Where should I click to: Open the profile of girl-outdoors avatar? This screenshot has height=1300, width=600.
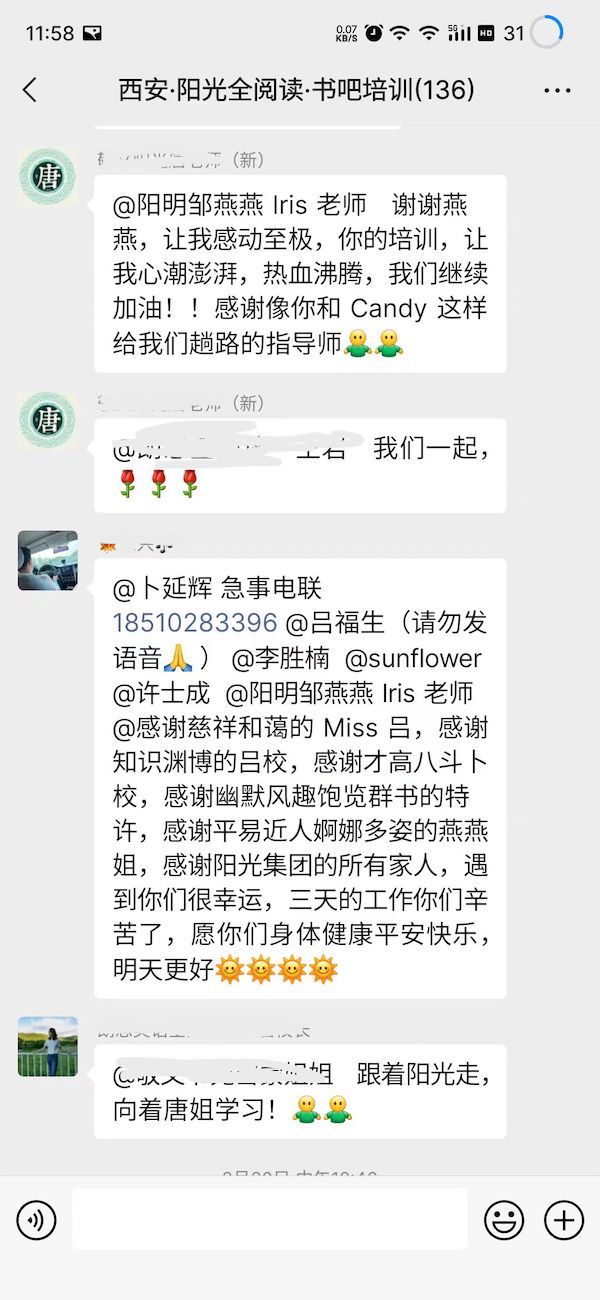[x=48, y=1046]
